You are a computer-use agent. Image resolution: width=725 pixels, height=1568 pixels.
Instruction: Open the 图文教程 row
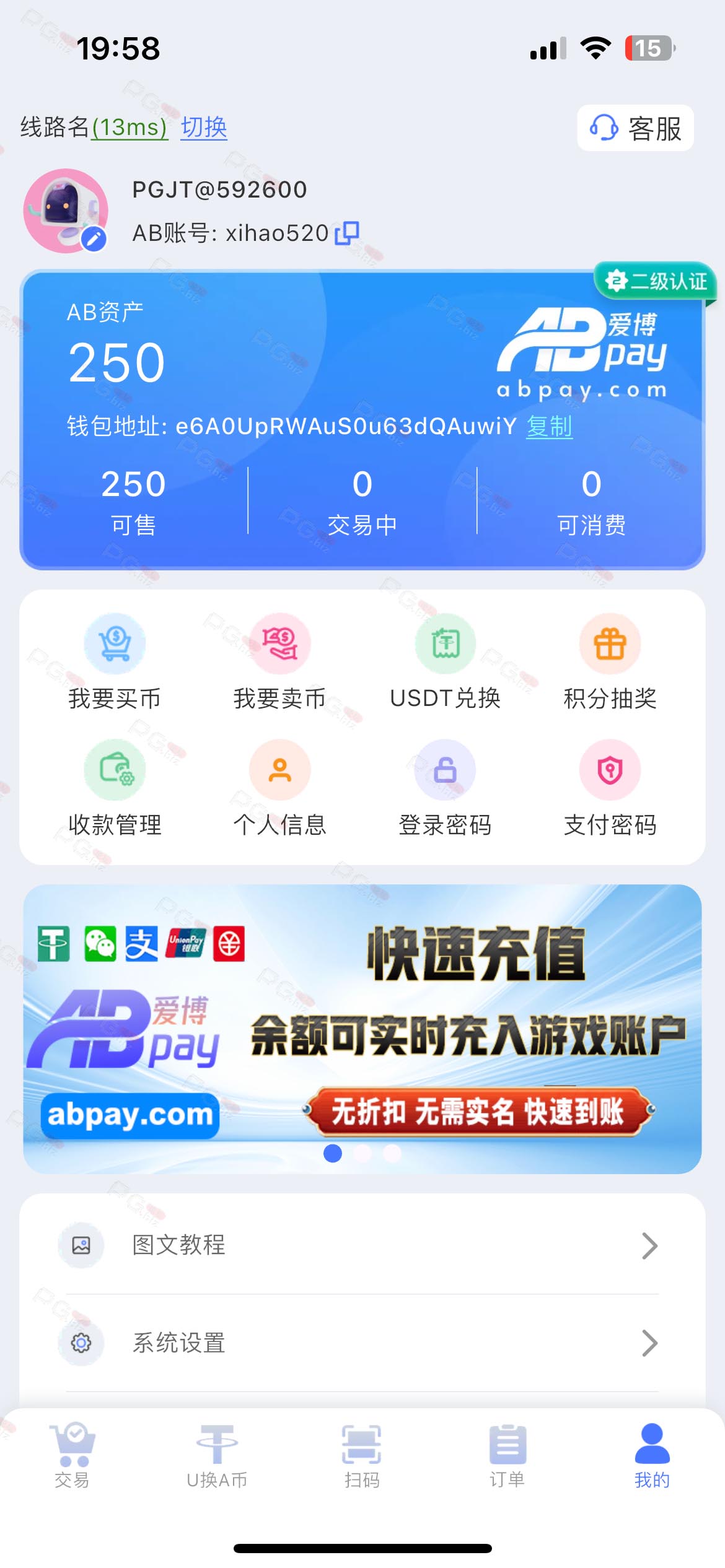point(362,1245)
